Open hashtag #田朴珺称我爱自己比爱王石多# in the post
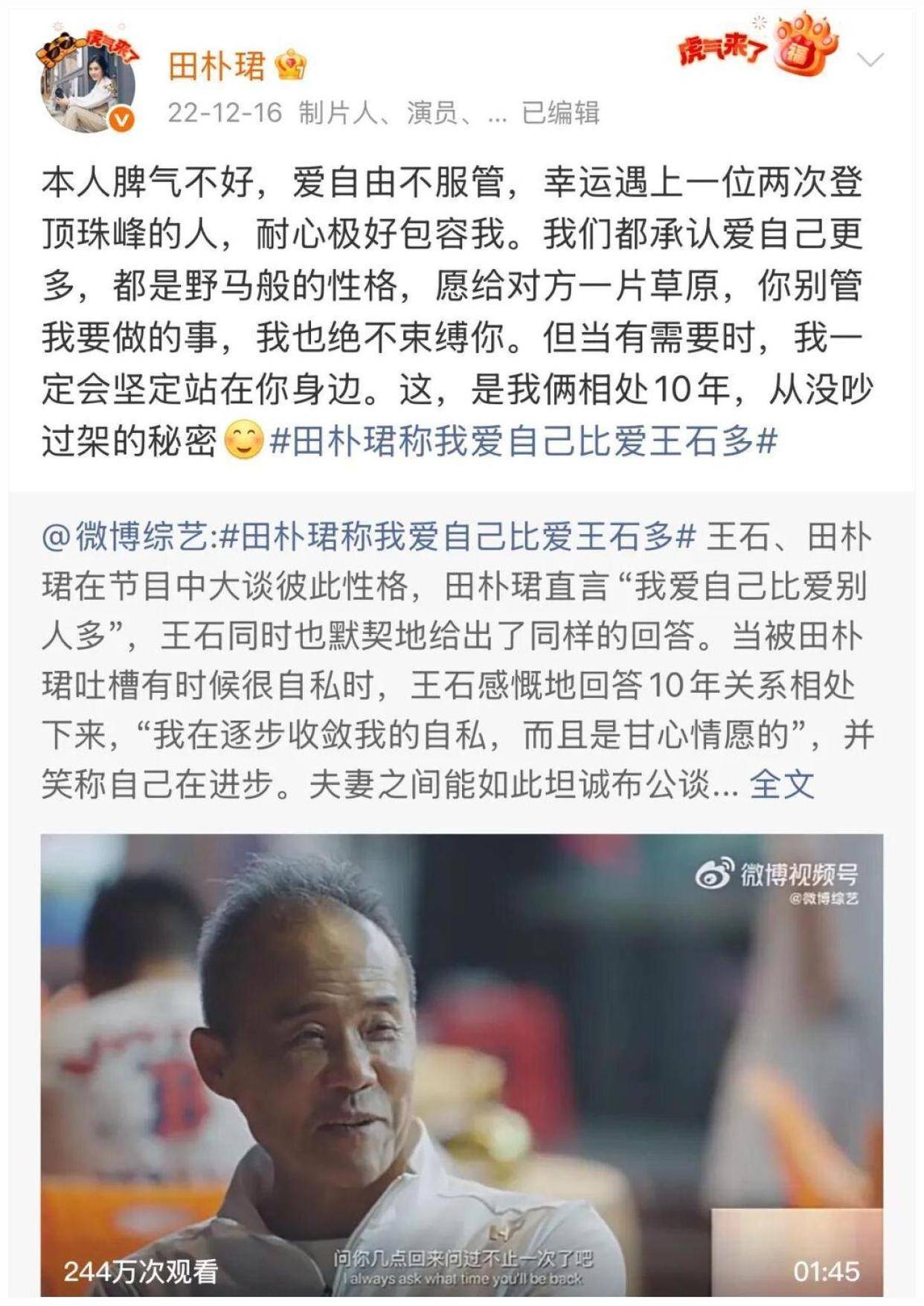 click(x=523, y=441)
